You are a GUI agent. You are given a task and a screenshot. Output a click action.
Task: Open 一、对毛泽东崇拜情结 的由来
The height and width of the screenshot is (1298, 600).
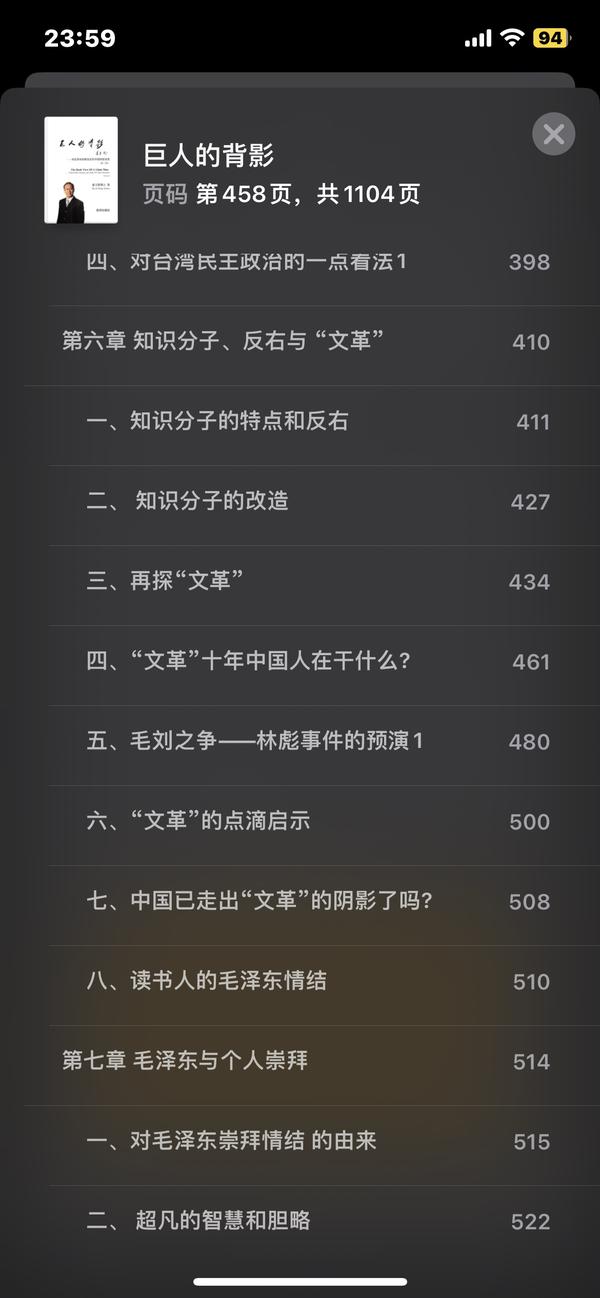coord(300,1142)
